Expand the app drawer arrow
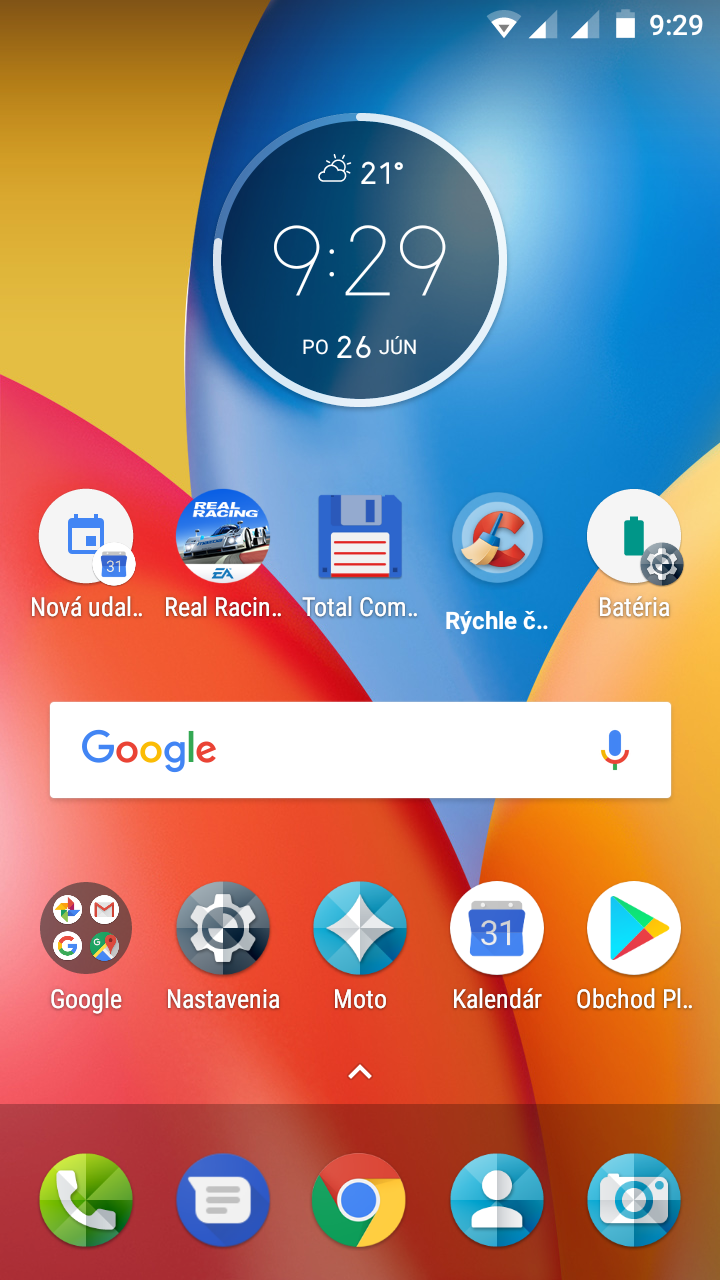The image size is (720, 1280). point(360,1072)
